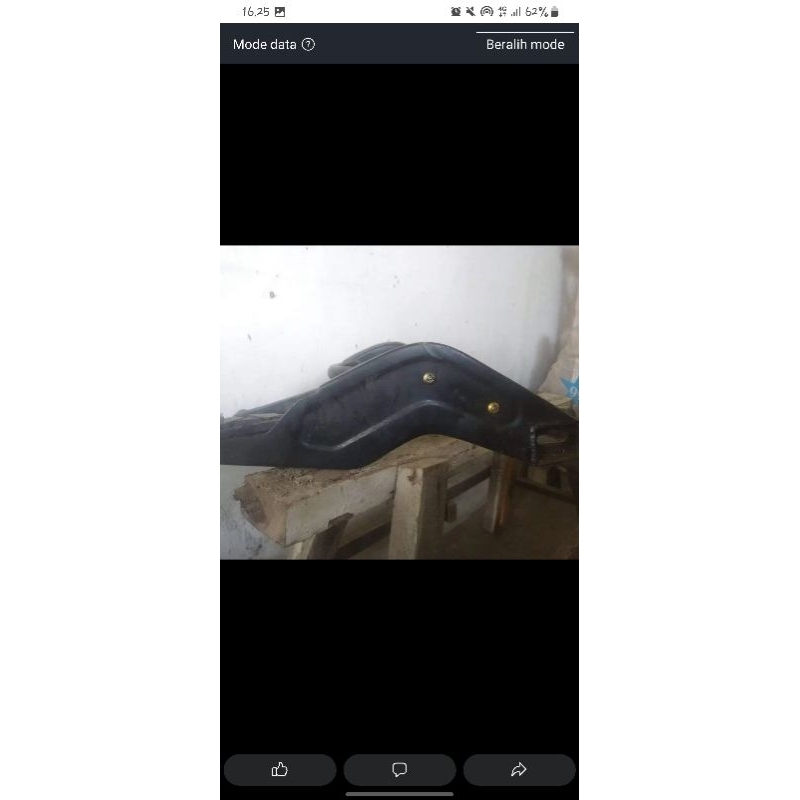The image size is (800, 800).
Task: Open the Mode data help icon
Action: click(x=308, y=44)
